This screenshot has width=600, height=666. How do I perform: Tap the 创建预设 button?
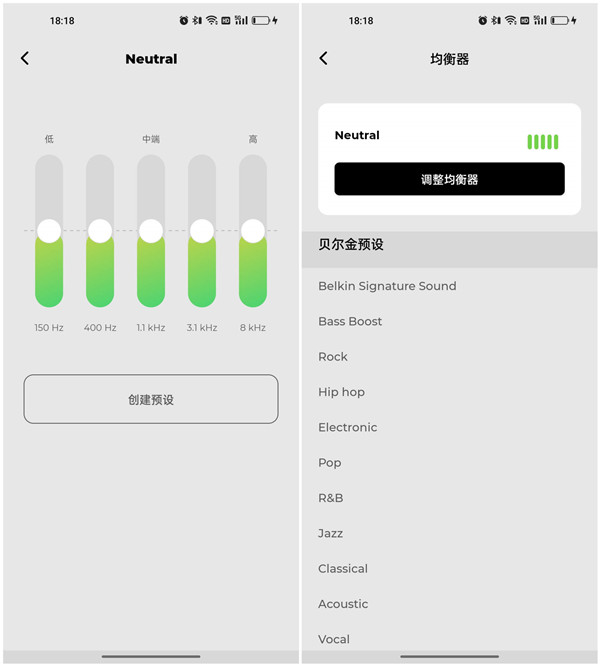point(151,399)
